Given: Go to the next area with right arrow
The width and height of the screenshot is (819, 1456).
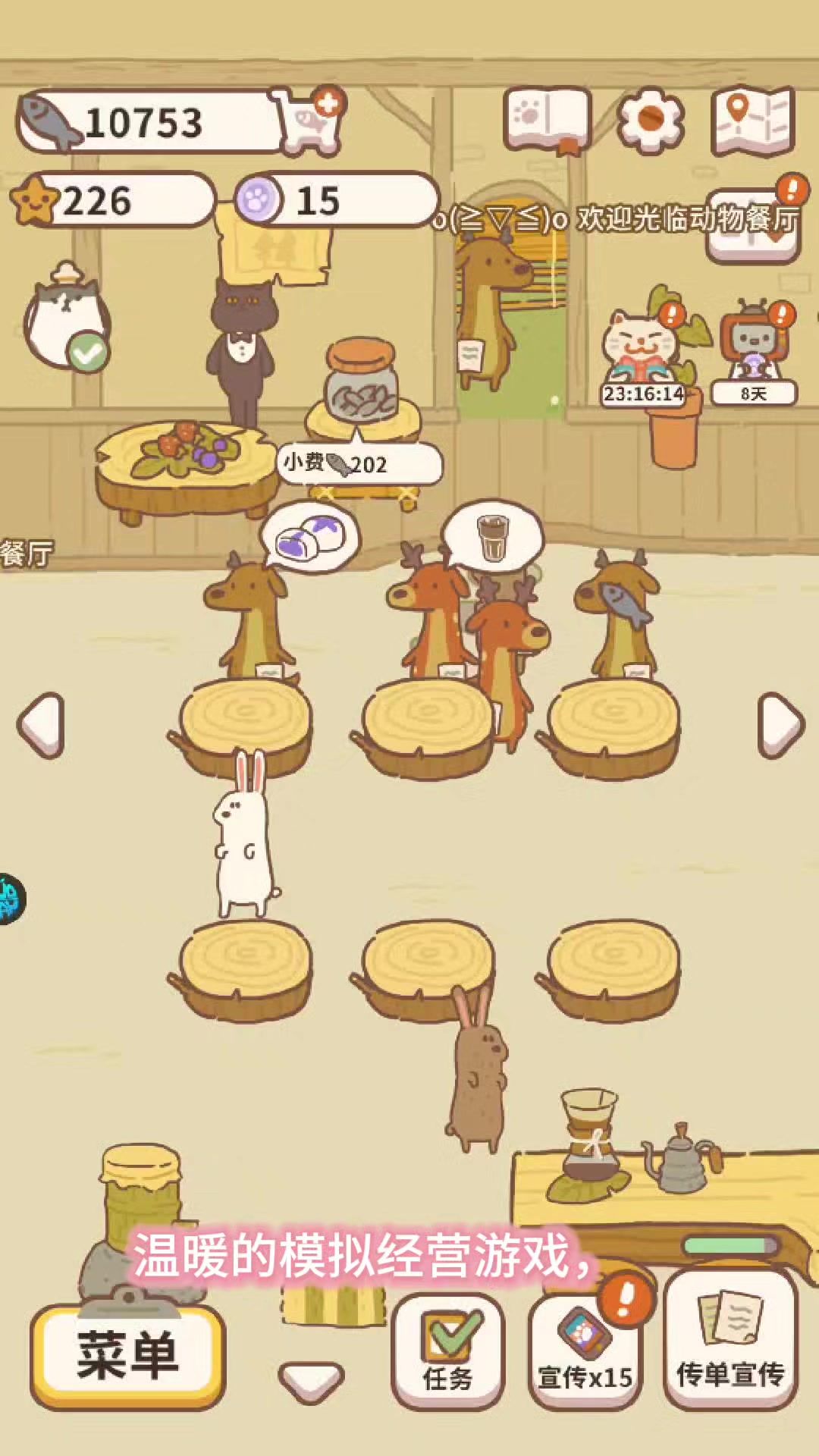Looking at the screenshot, I should [x=780, y=724].
